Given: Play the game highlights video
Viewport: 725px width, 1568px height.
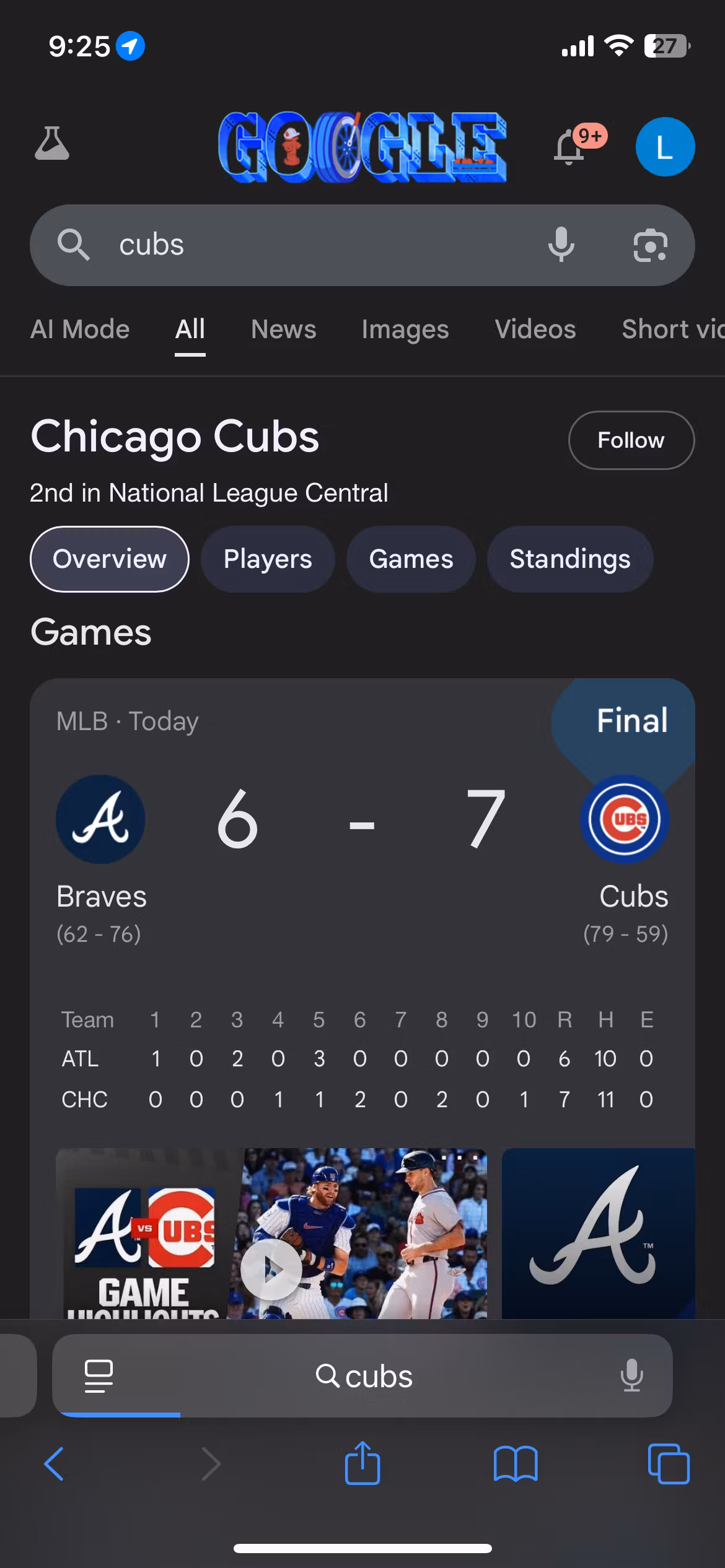Looking at the screenshot, I should [x=271, y=1270].
